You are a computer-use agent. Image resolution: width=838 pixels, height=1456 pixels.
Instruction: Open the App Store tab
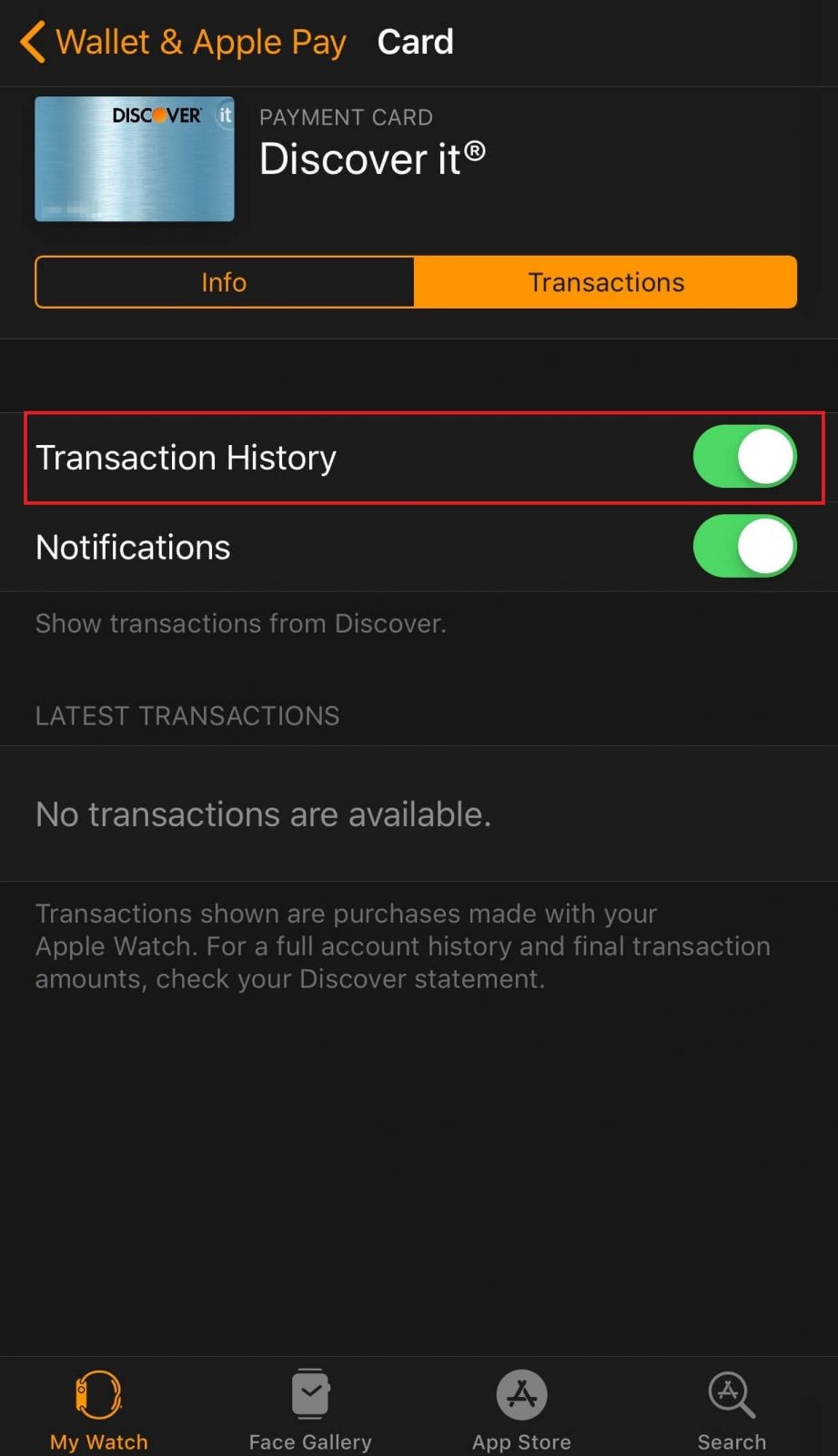coord(521,1410)
